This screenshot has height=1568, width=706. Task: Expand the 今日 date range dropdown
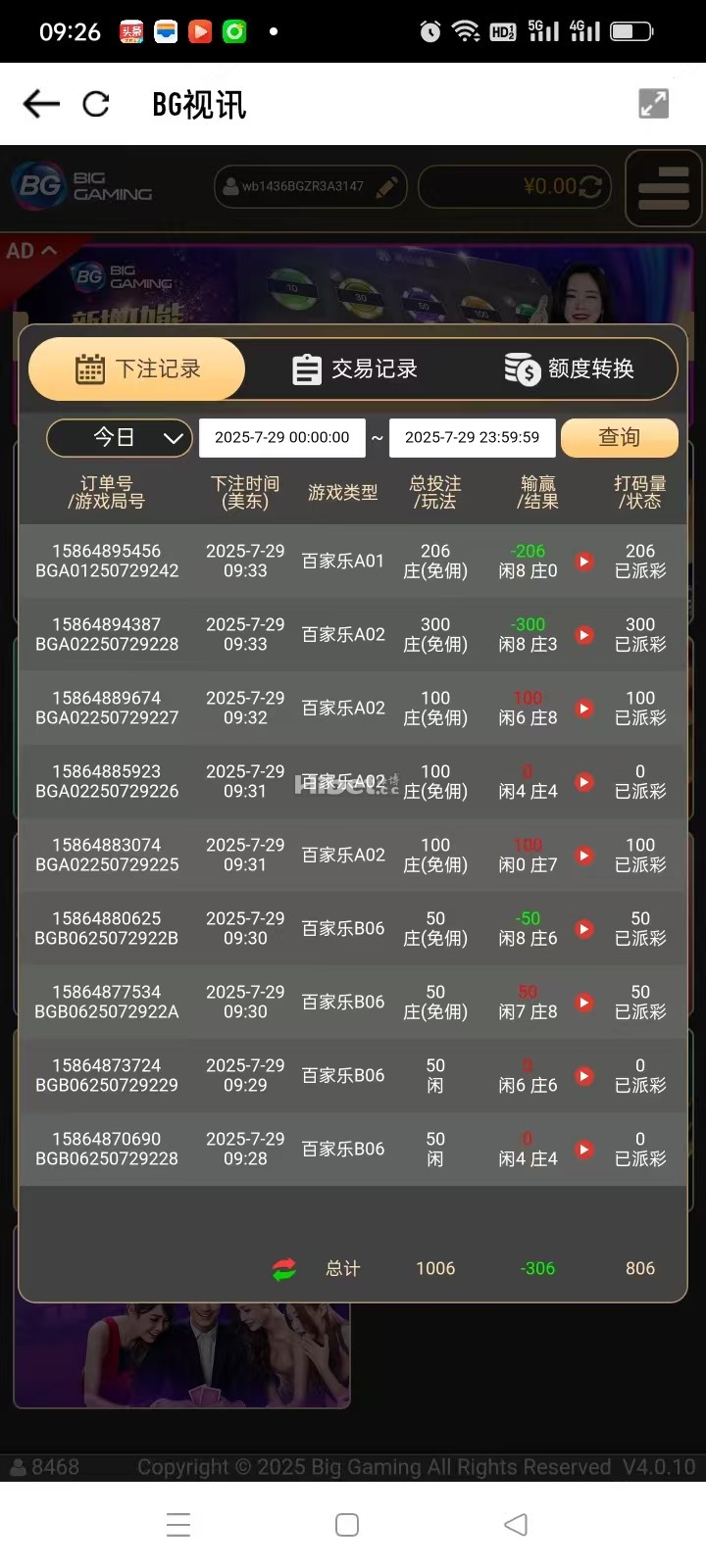pos(119,437)
